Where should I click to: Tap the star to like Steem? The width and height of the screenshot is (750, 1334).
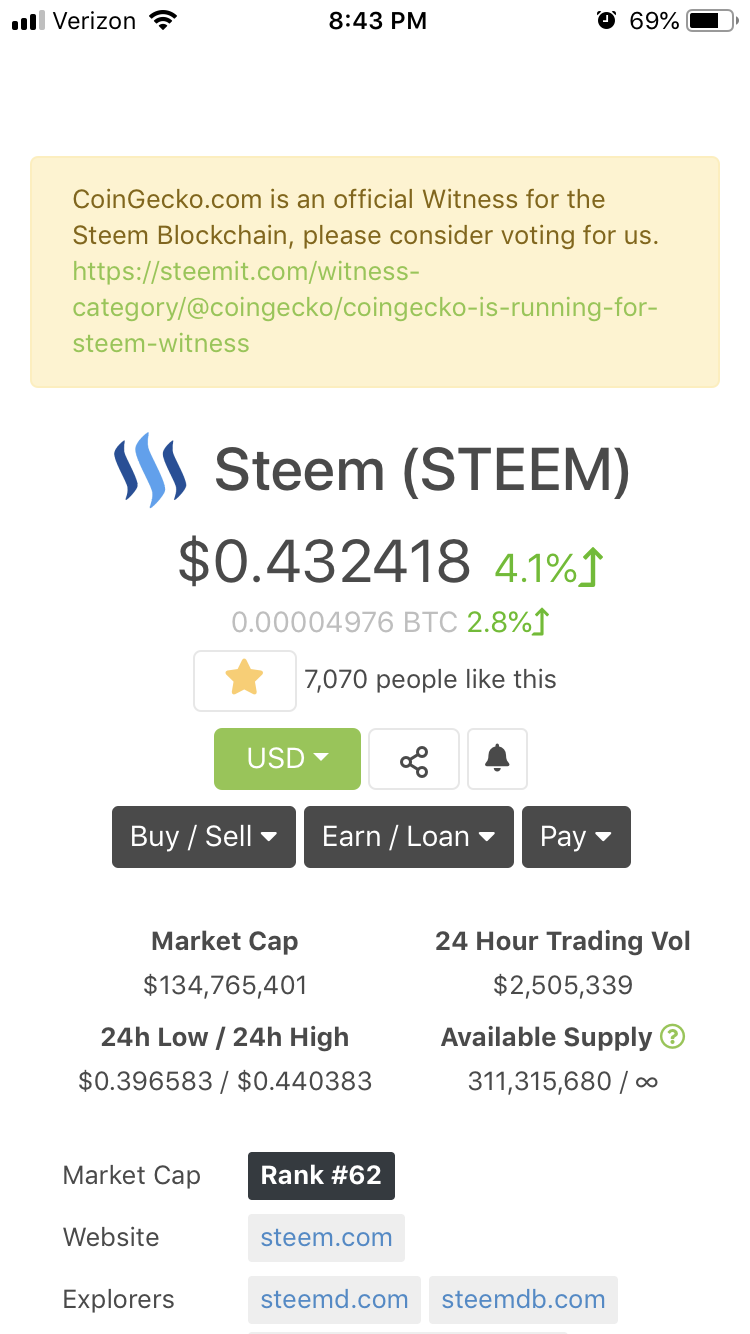(244, 680)
